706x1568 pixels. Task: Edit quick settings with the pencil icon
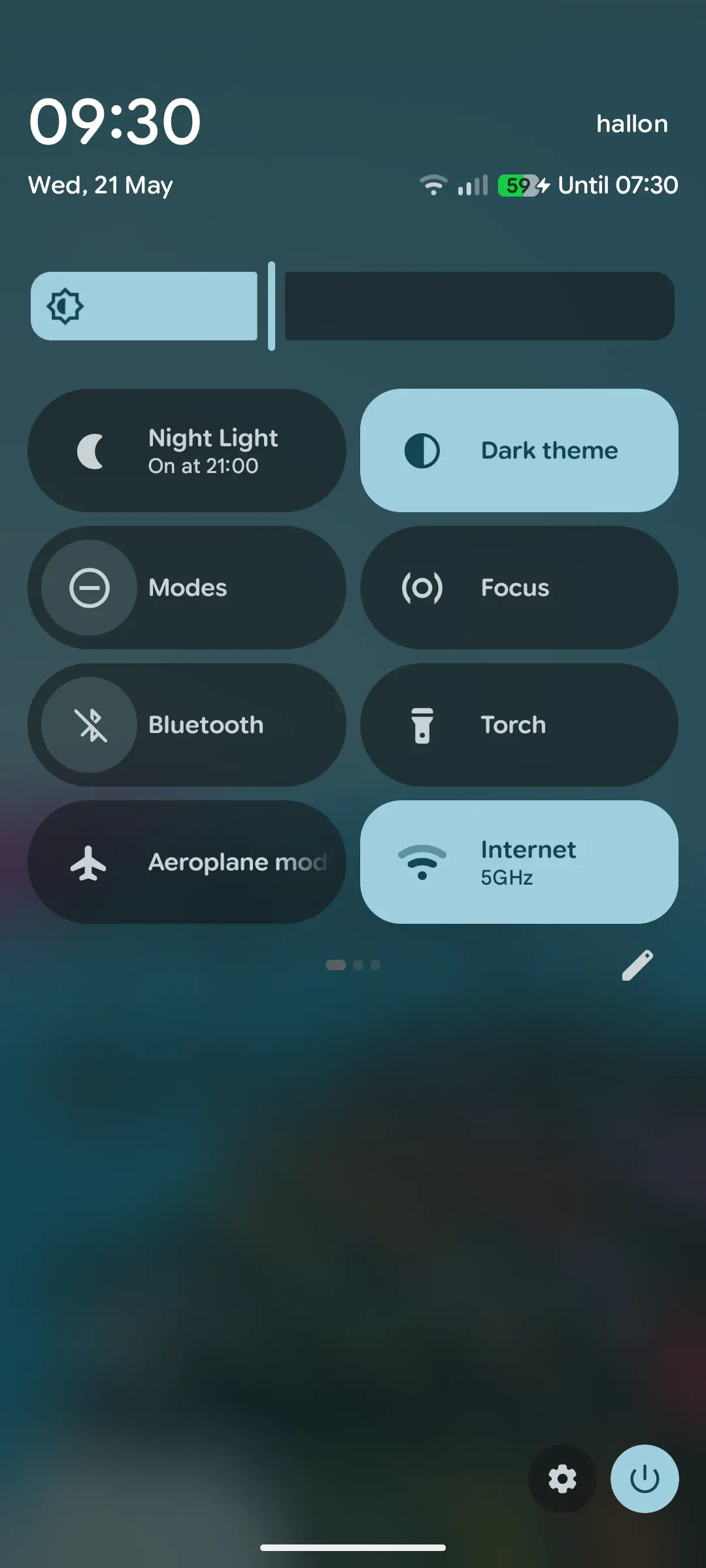coord(637,966)
